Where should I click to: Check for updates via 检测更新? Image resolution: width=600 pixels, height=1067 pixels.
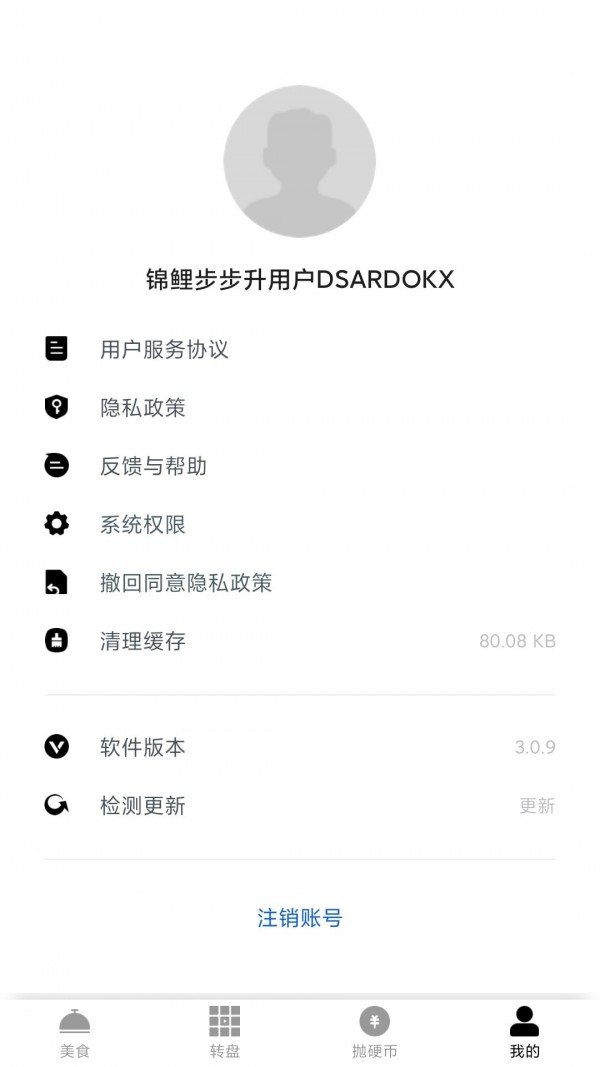click(143, 805)
